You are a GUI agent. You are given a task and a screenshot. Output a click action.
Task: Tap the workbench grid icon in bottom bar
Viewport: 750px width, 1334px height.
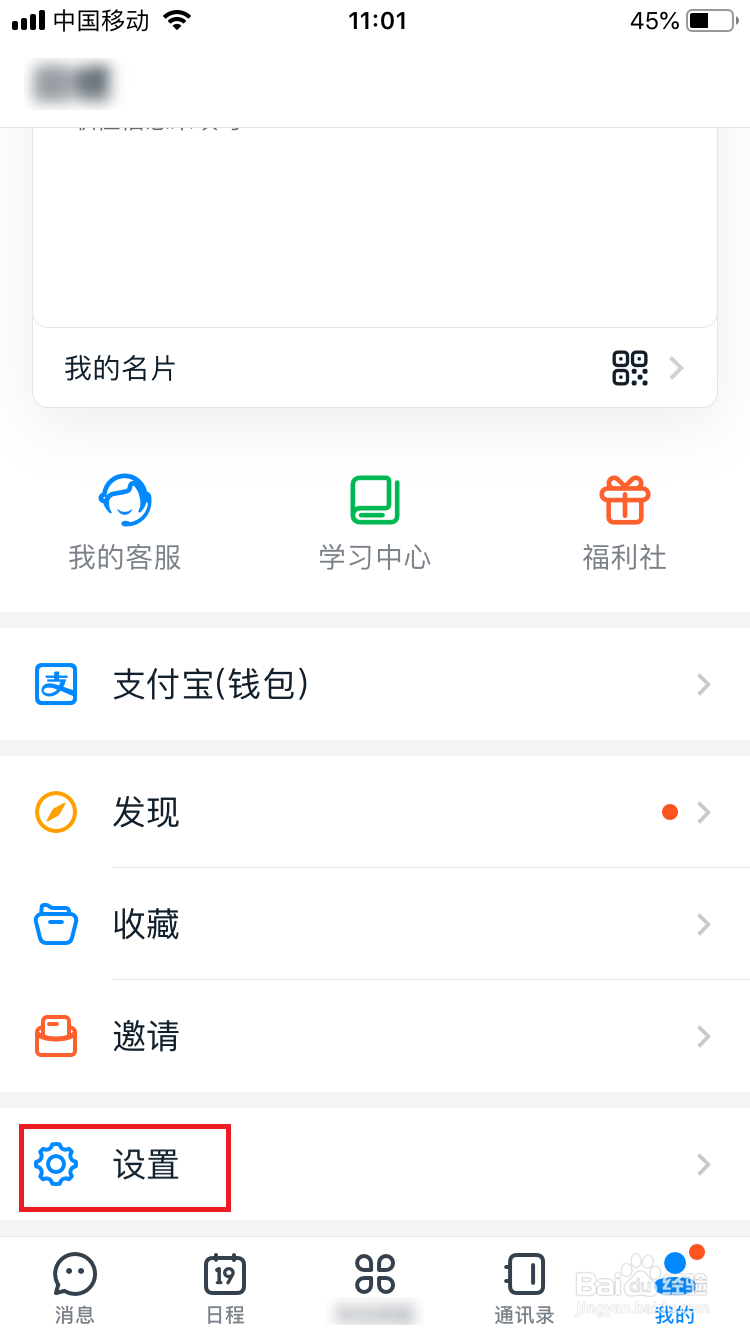[374, 1274]
